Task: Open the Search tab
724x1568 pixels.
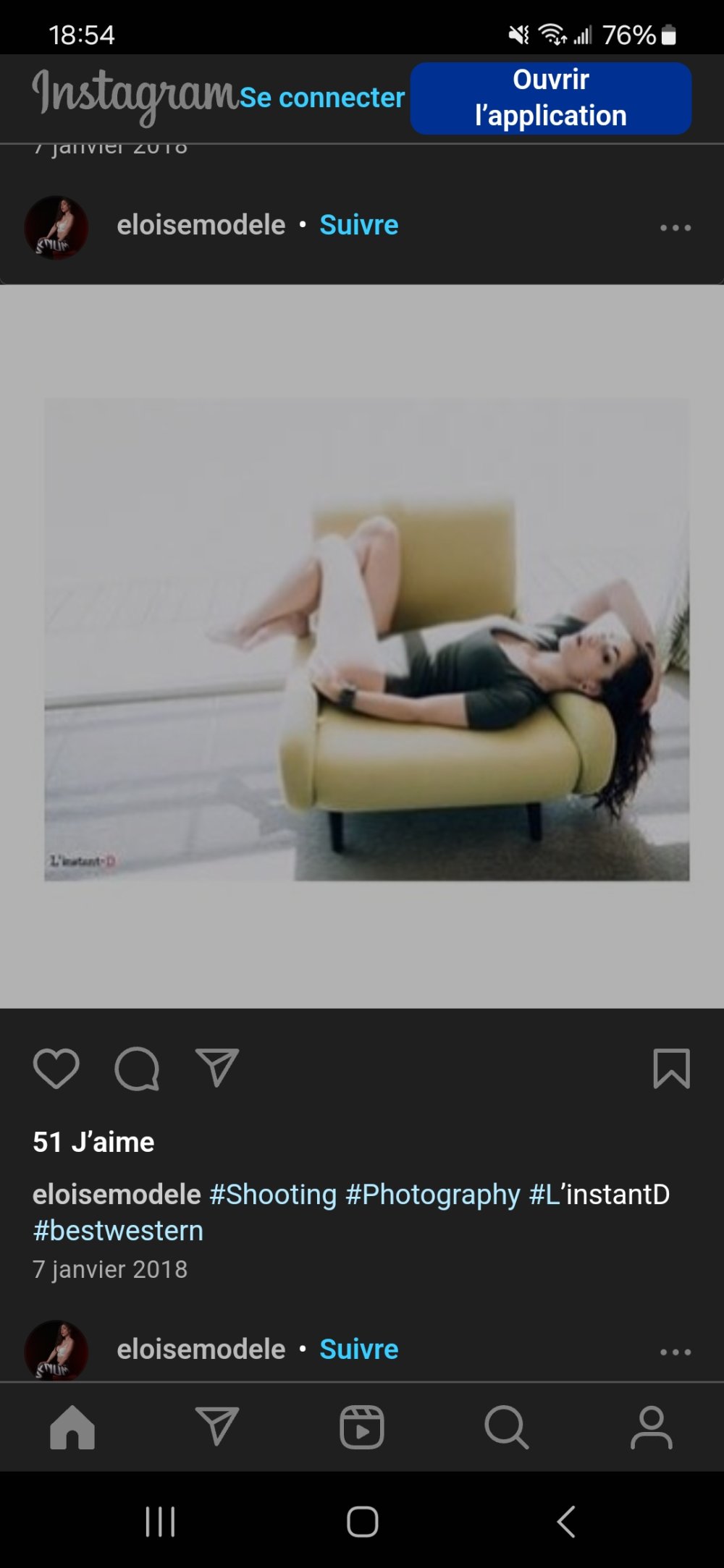Action: click(506, 1427)
